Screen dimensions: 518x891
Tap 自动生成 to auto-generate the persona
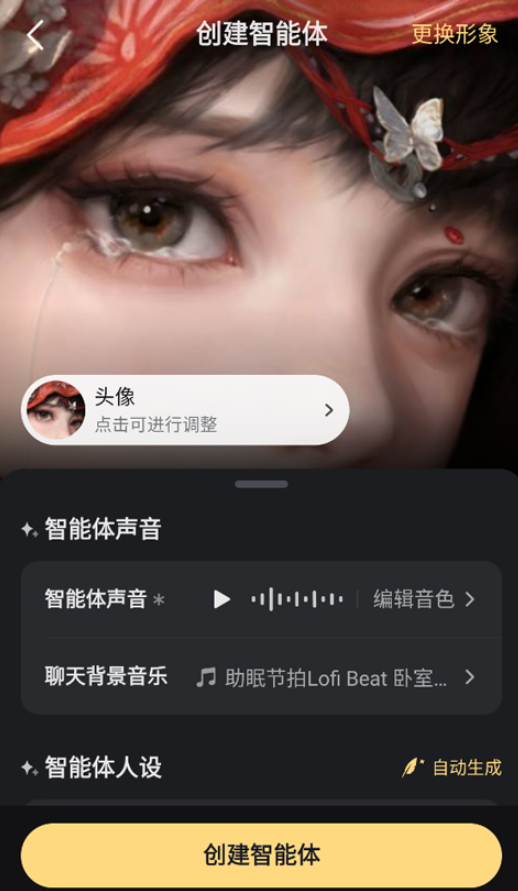point(452,768)
